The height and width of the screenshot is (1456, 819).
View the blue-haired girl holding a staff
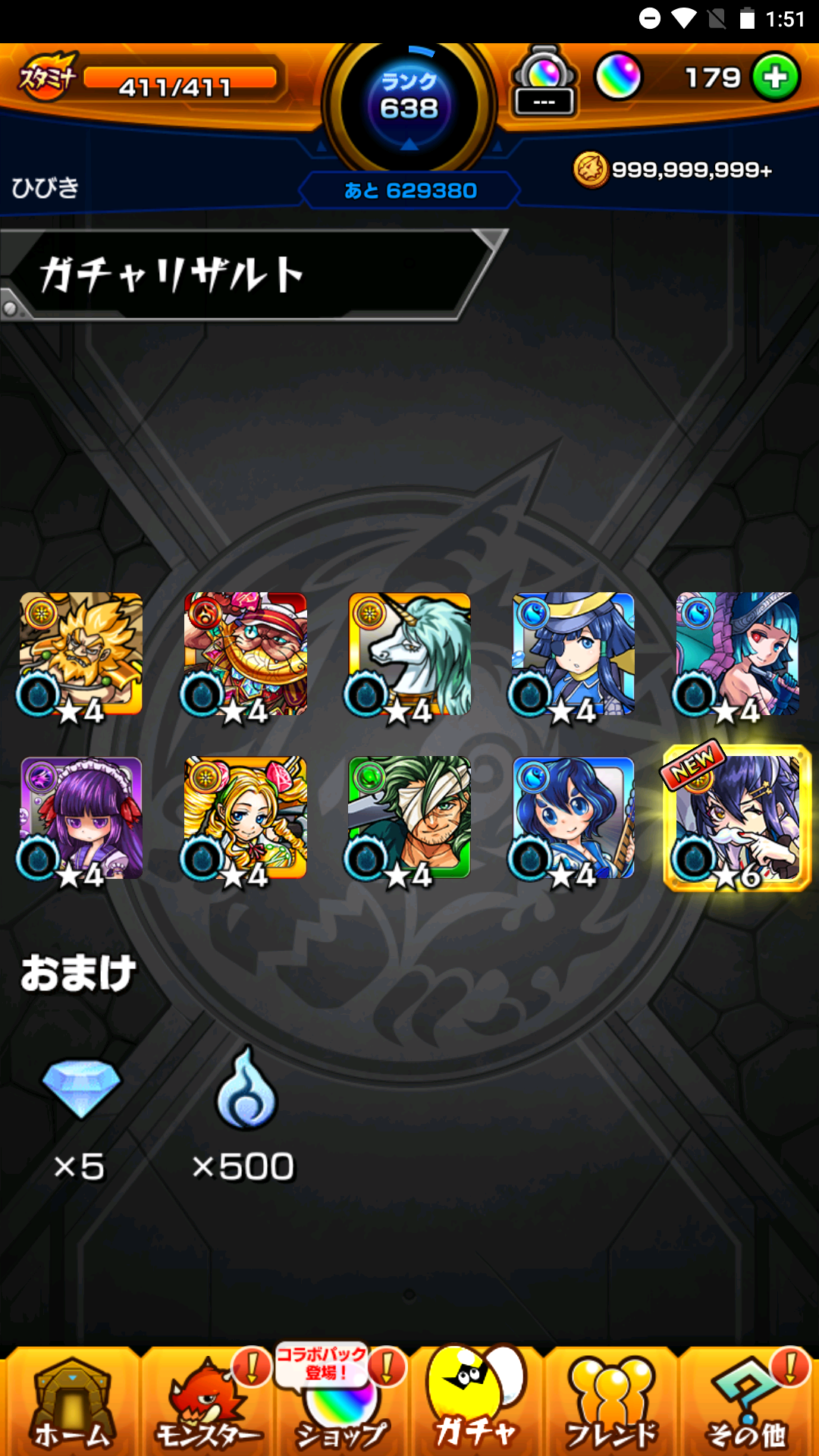573,818
